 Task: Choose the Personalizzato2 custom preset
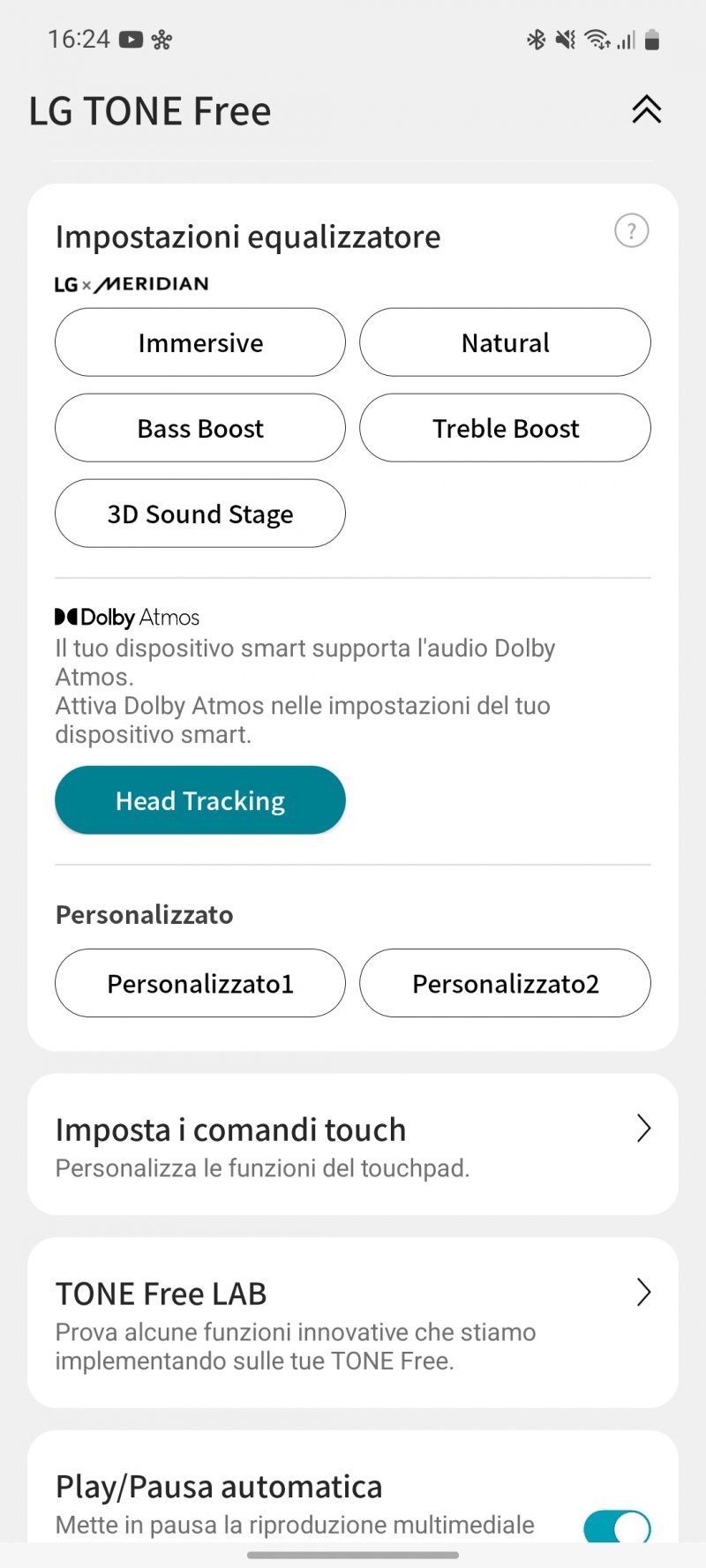click(x=505, y=983)
